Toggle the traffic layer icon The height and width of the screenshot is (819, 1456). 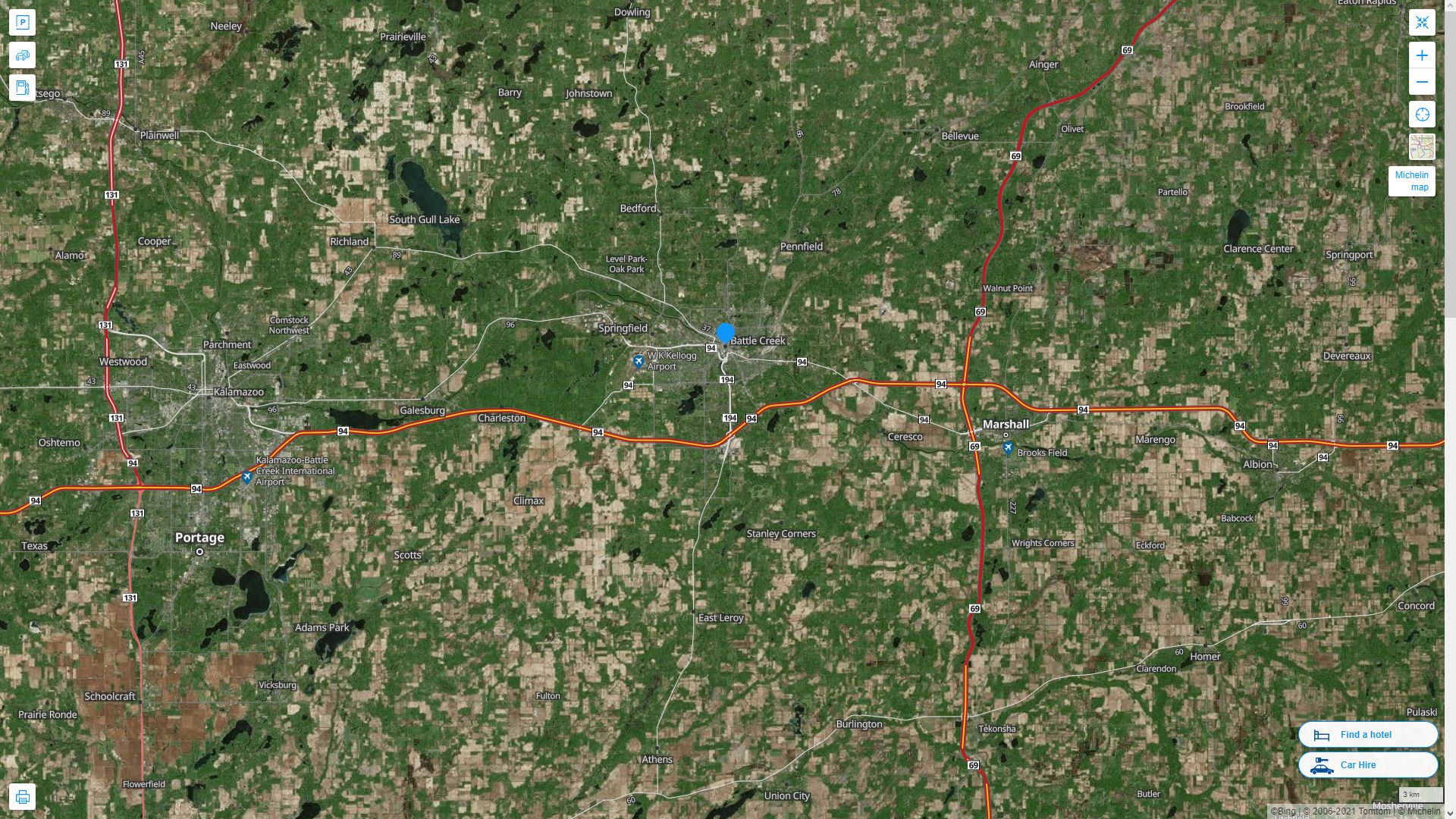[22, 55]
